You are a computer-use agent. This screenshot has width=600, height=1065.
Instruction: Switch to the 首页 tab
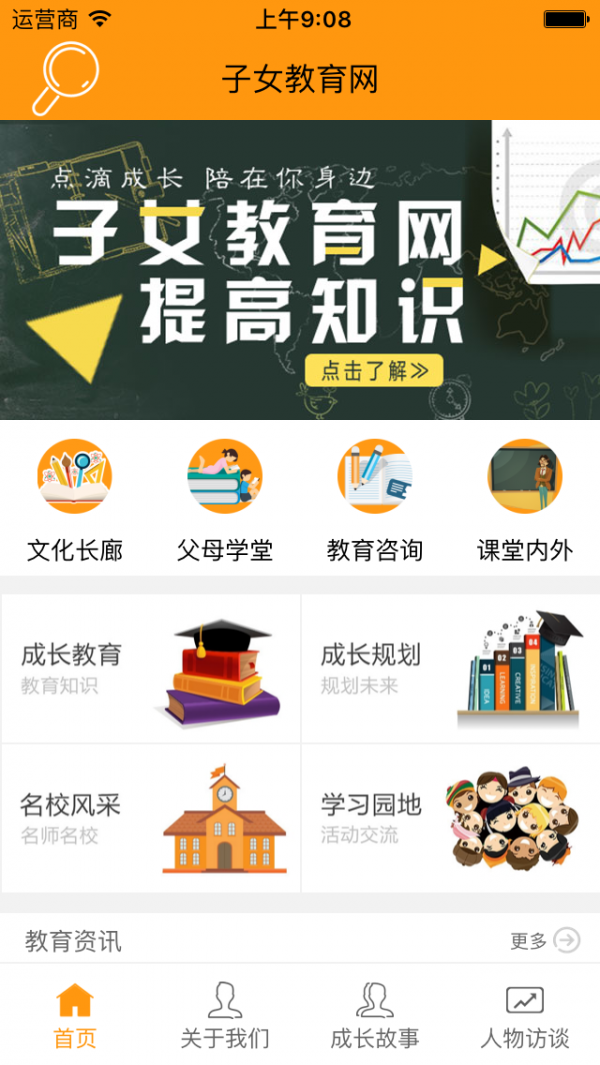(75, 1015)
